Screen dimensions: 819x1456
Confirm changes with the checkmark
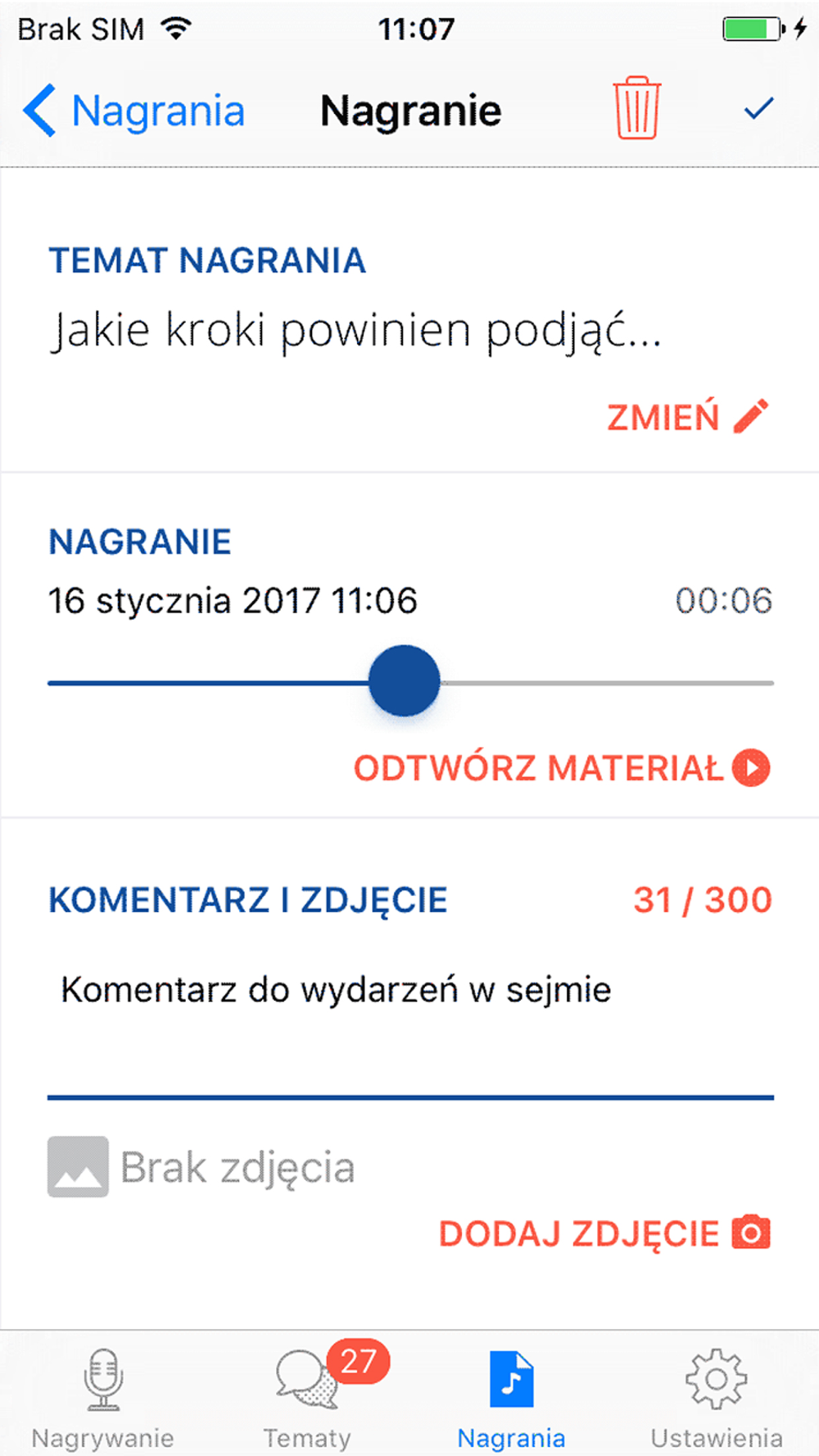pos(758,108)
